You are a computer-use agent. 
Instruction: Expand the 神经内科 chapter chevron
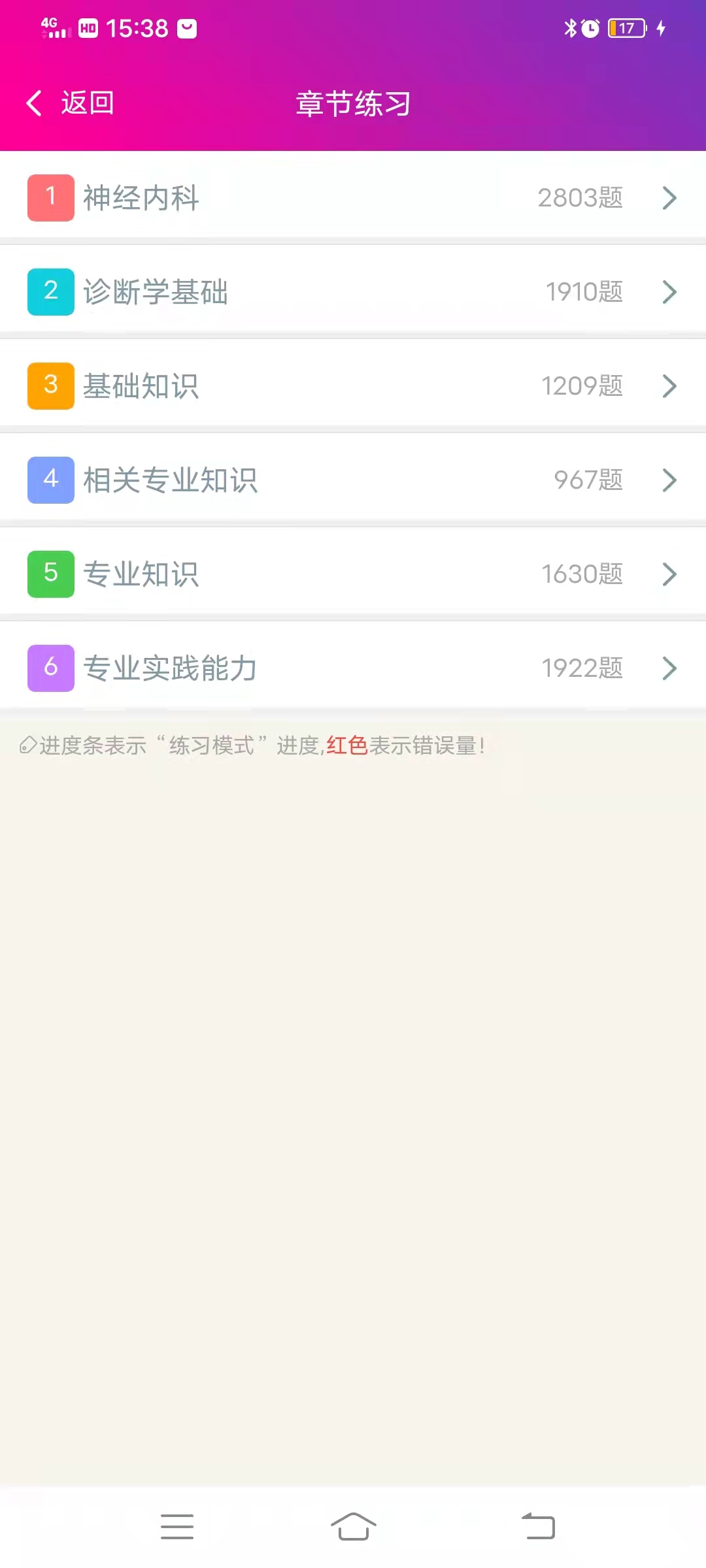(x=669, y=198)
